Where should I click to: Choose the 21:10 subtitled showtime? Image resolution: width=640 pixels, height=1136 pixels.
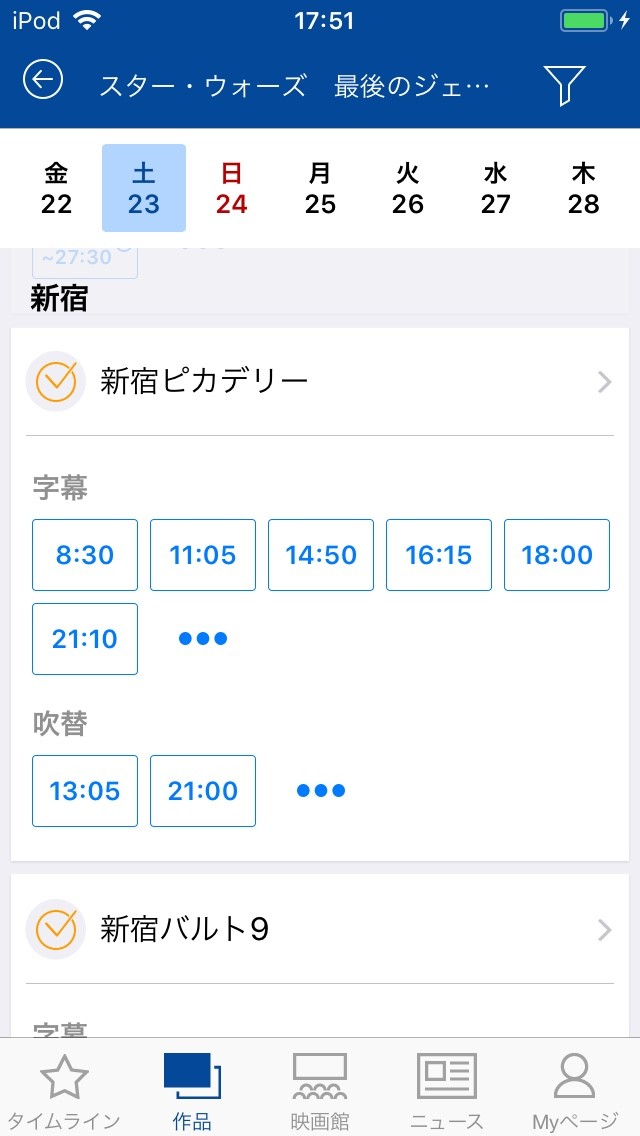click(85, 639)
